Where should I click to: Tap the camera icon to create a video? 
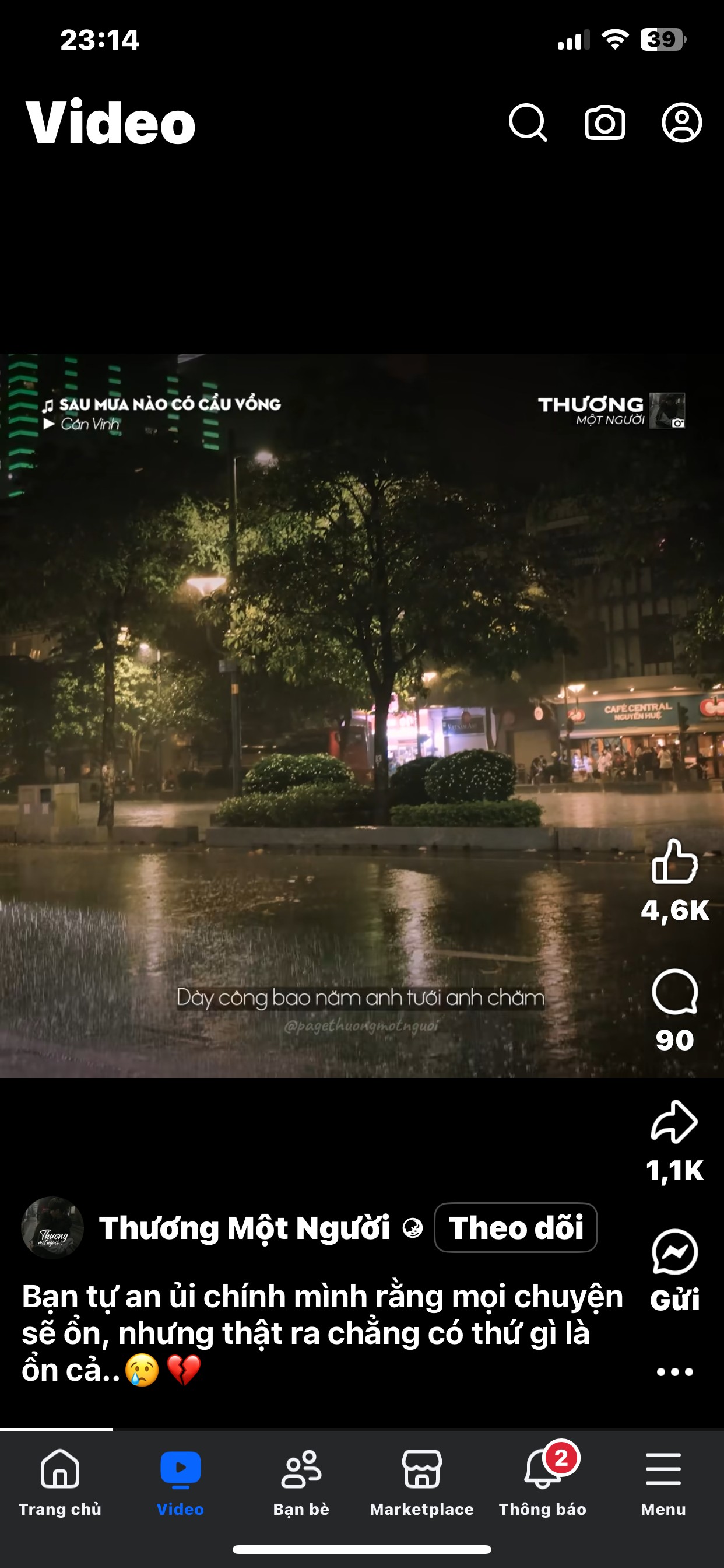[x=604, y=123]
